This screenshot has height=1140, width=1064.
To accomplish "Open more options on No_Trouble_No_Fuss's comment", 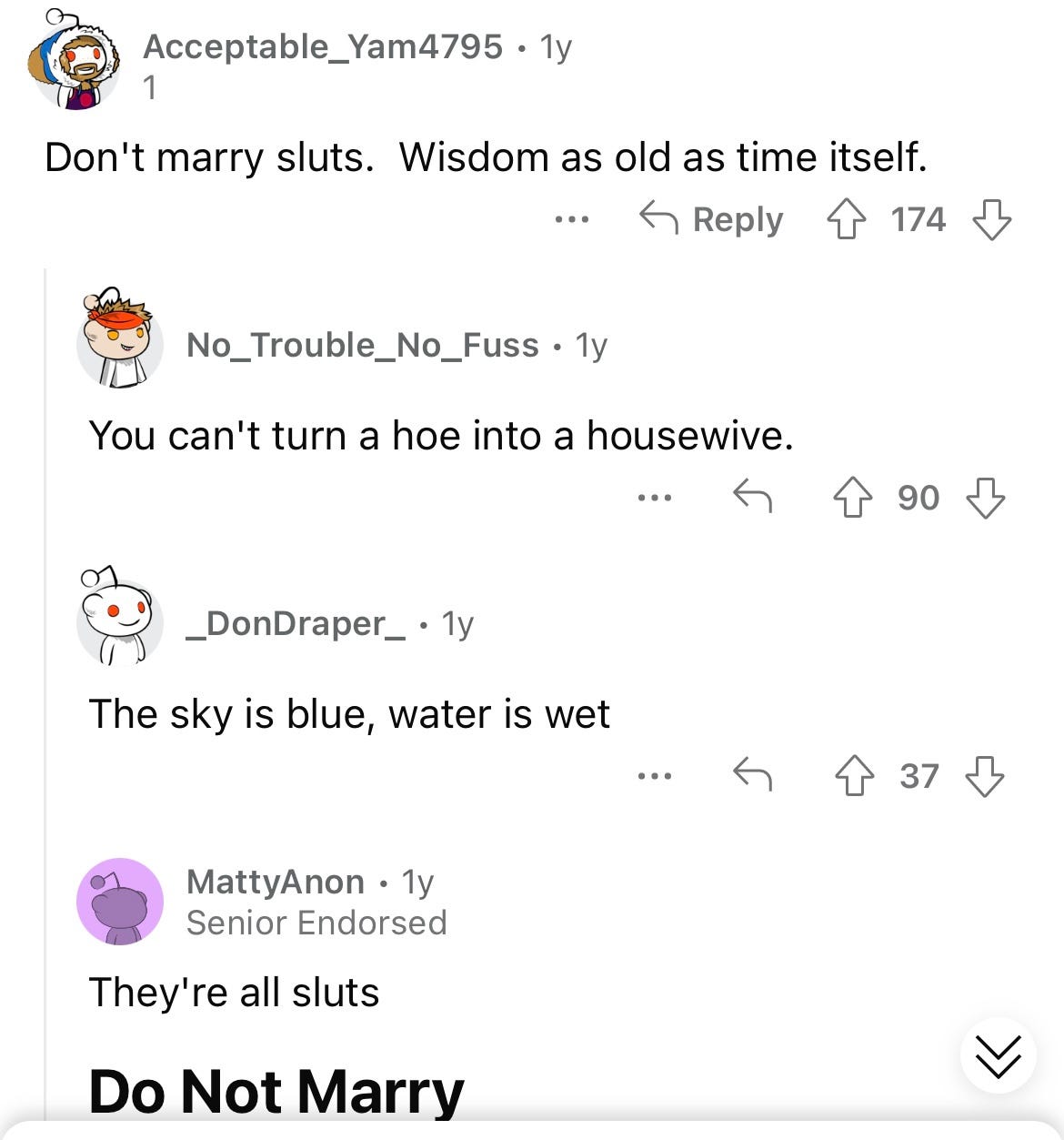I will tap(655, 498).
